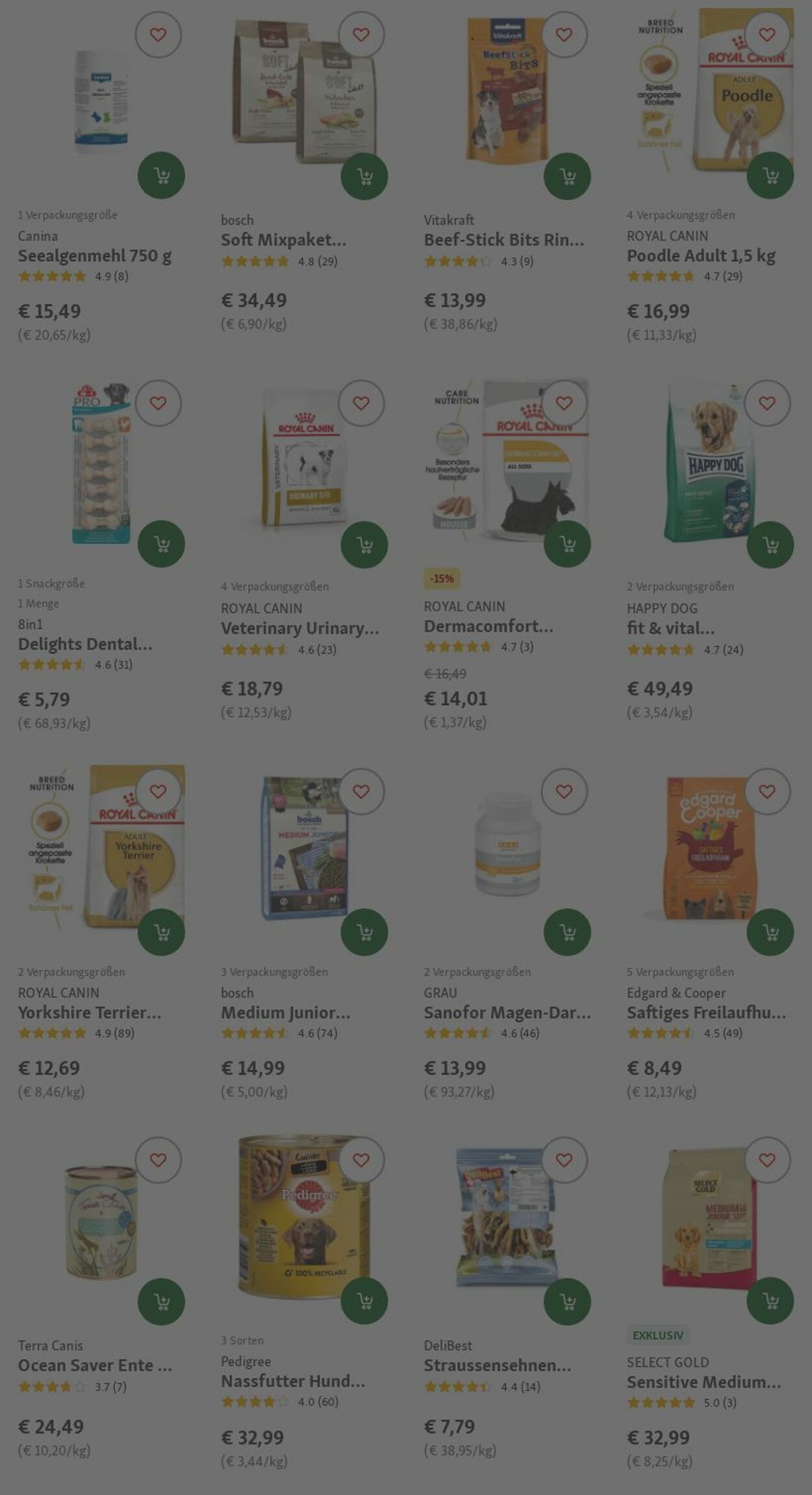The image size is (812, 1495).
Task: Add bosch Medium Junior to cart
Action: [x=364, y=931]
